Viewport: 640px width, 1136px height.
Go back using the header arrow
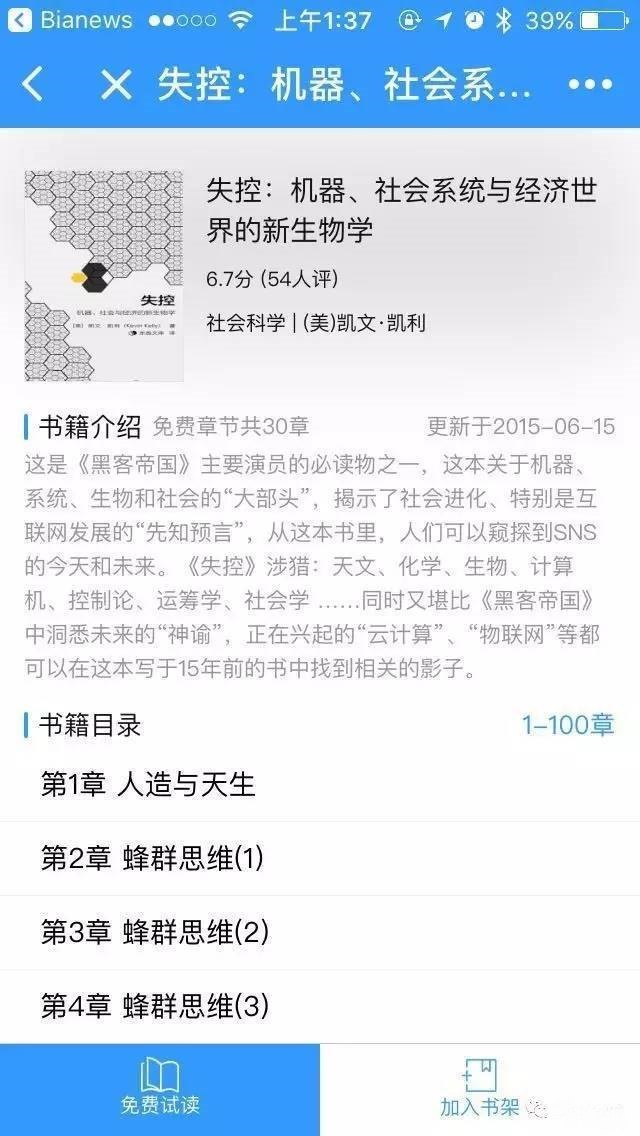pyautogui.click(x=33, y=85)
